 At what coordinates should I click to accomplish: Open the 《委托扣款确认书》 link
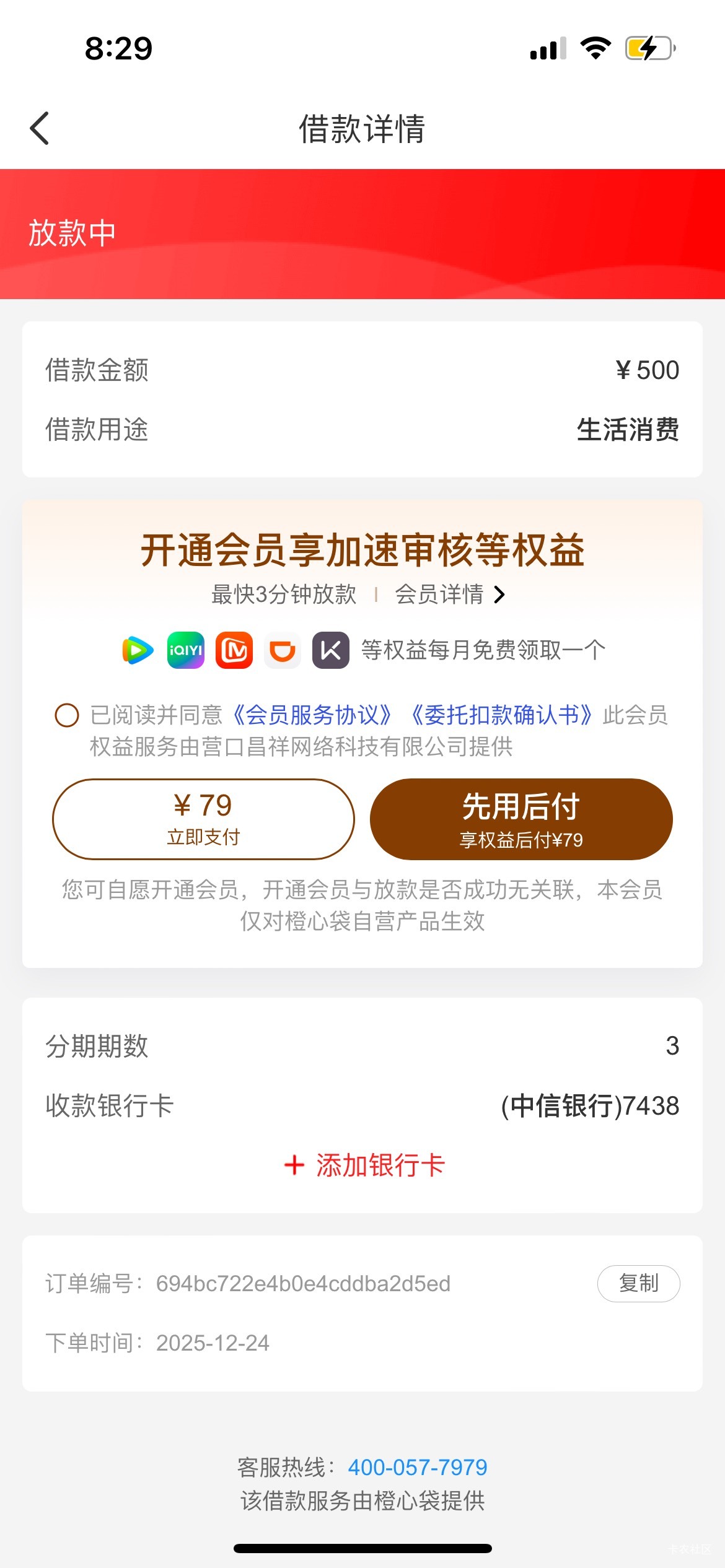pos(502,715)
